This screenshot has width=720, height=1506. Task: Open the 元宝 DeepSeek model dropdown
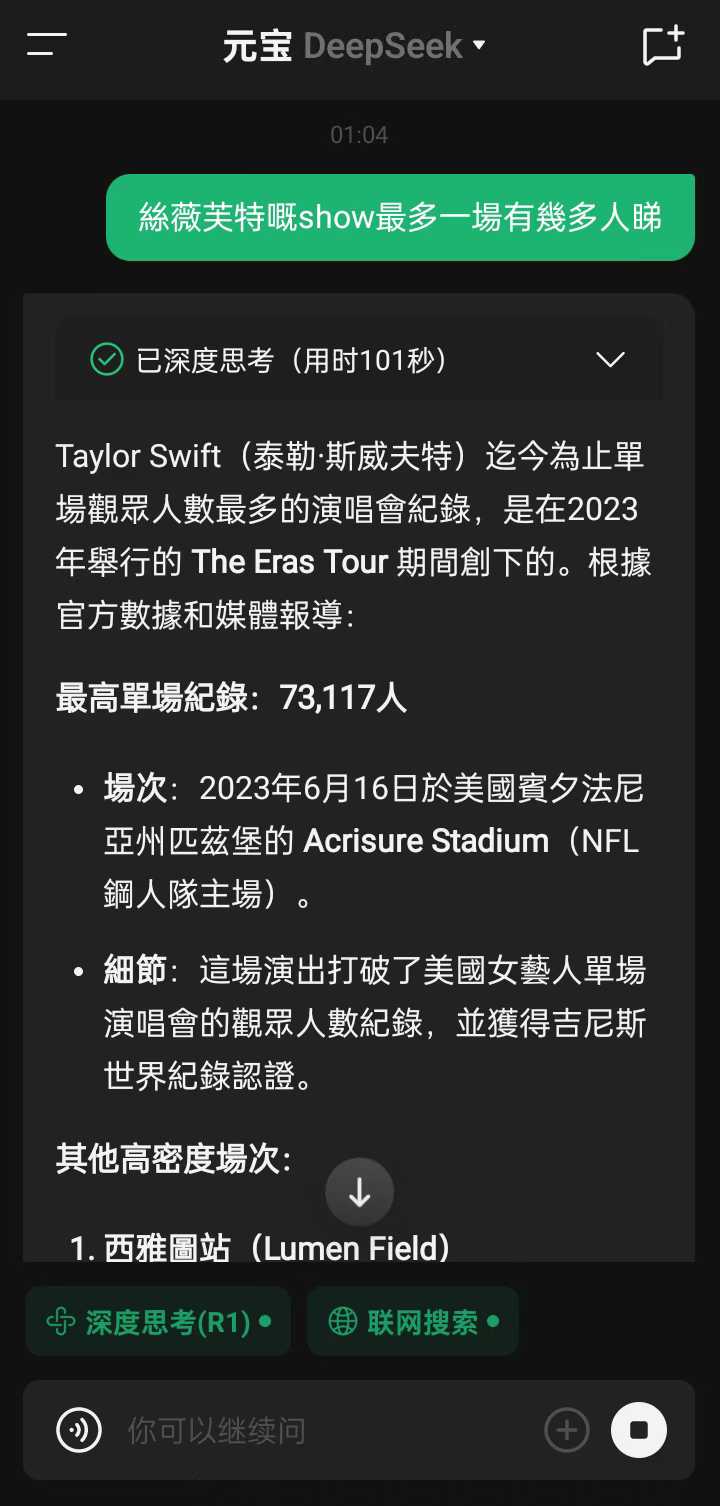pos(355,46)
